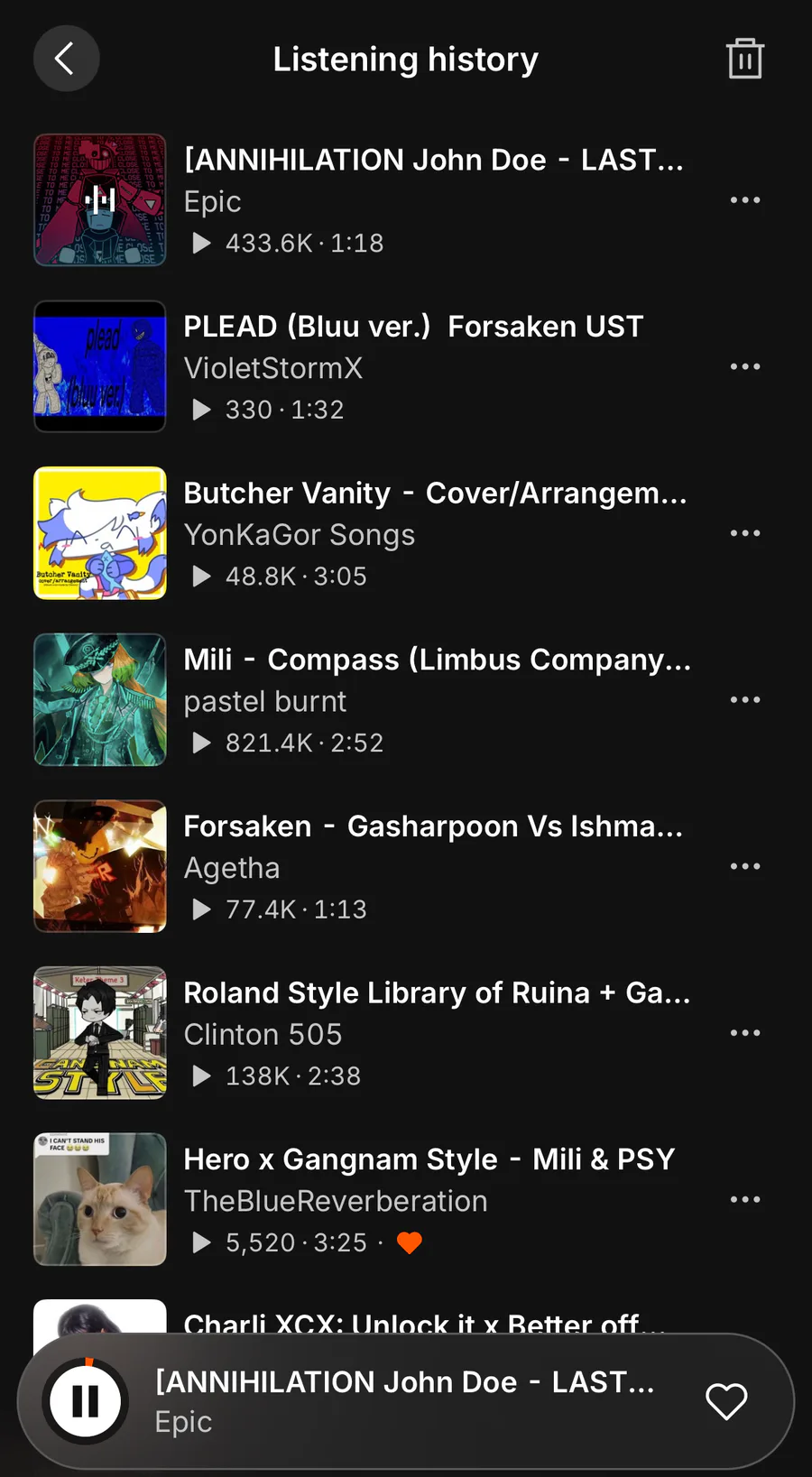The width and height of the screenshot is (812, 1477).
Task: Open options for Forsaken Gasharpoon track
Action: pyautogui.click(x=744, y=866)
